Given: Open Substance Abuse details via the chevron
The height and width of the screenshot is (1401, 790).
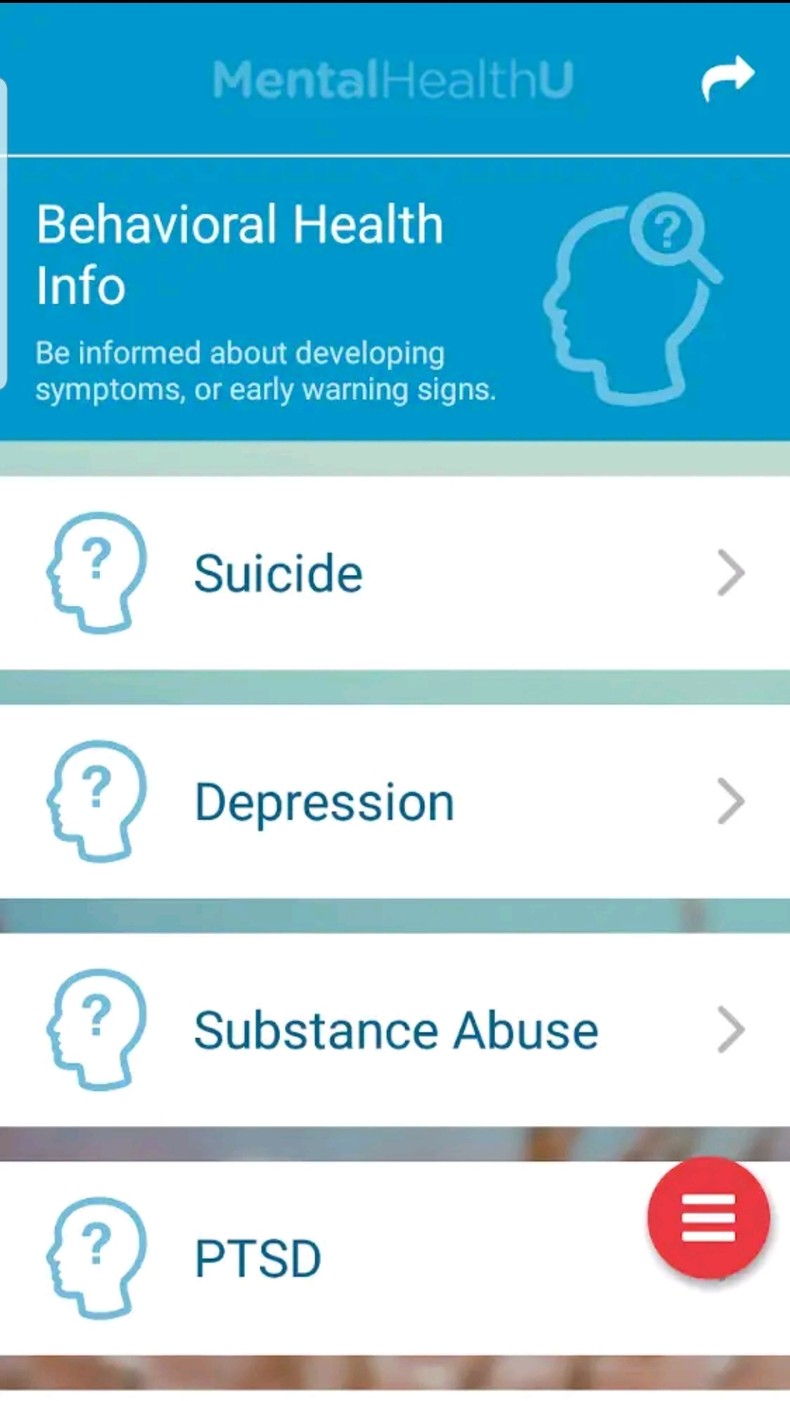Looking at the screenshot, I should pos(729,1030).
